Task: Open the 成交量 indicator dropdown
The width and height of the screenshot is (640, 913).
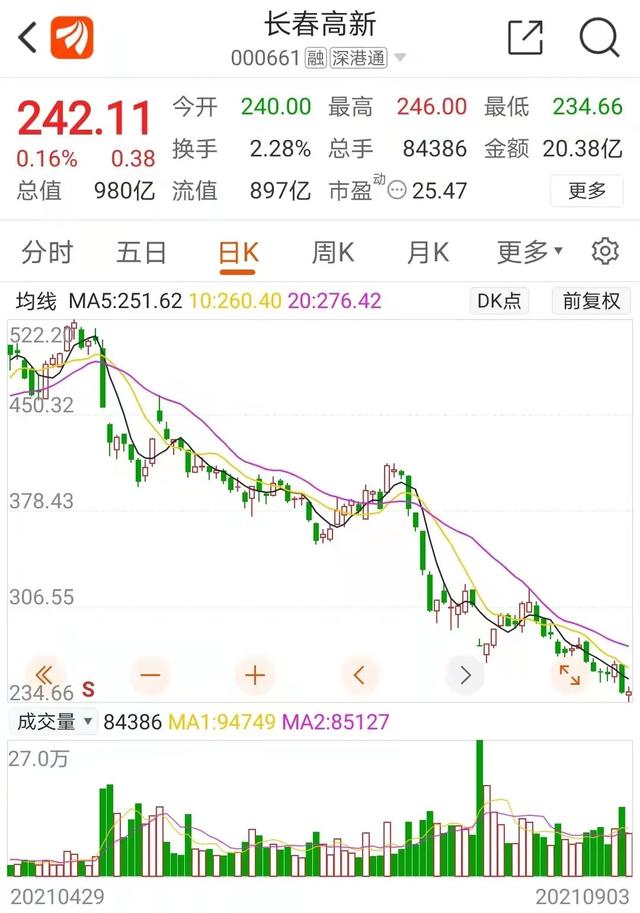Action: (x=54, y=721)
